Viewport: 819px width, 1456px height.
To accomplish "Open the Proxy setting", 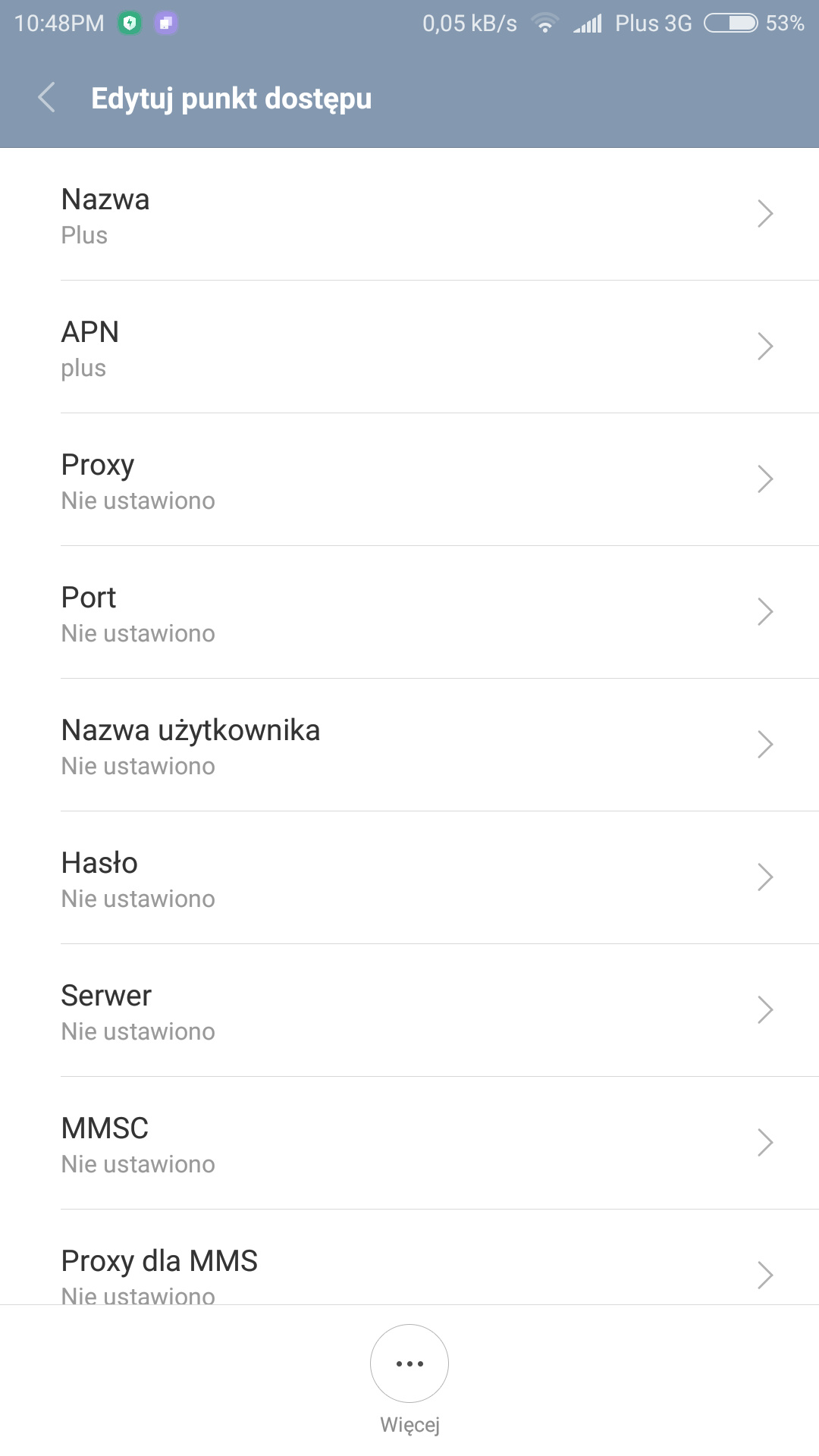I will click(x=409, y=480).
